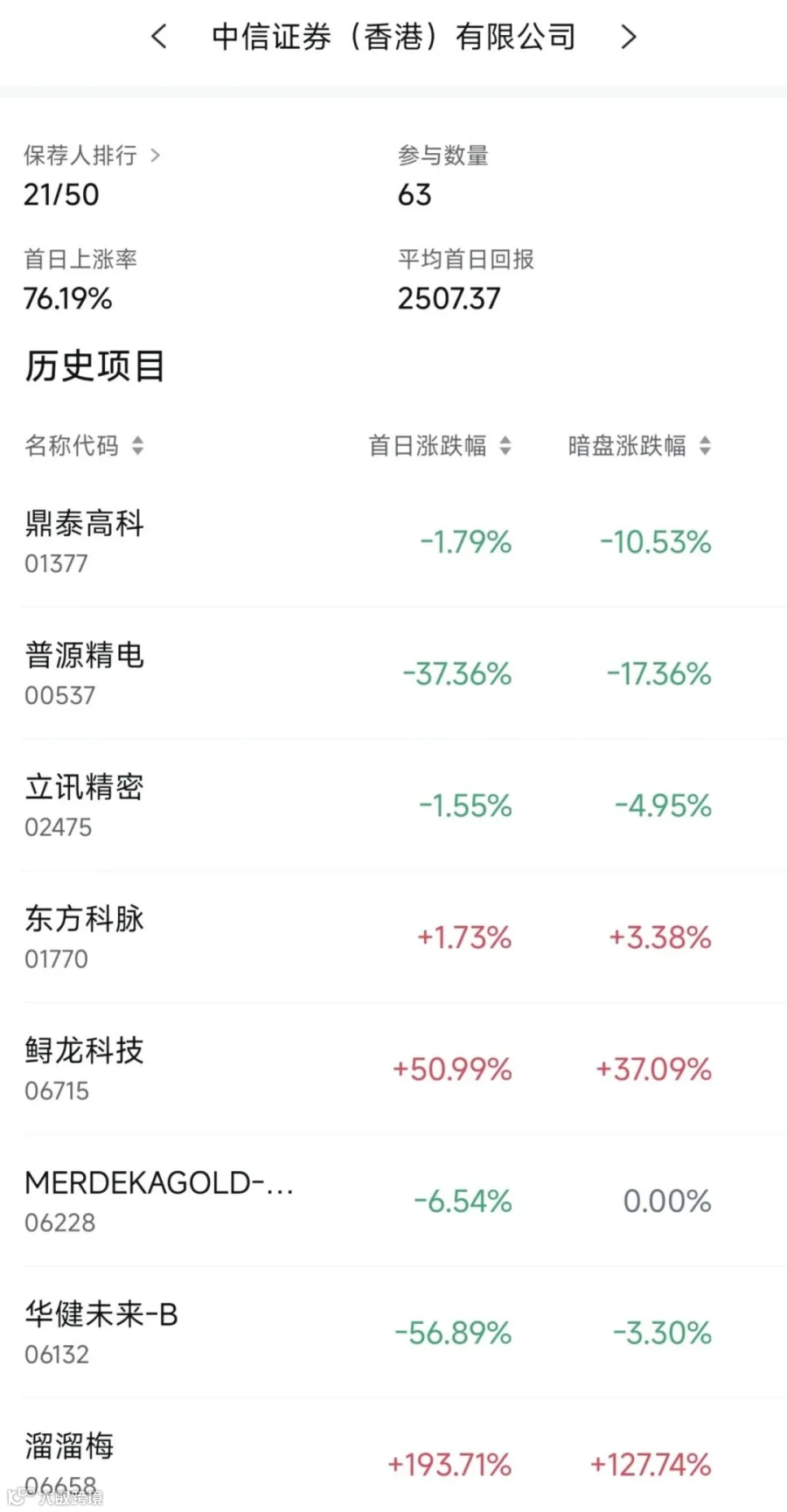Sort by 暗盘涨跌幅 column
Image resolution: width=787 pixels, height=1512 pixels.
pyautogui.click(x=639, y=446)
